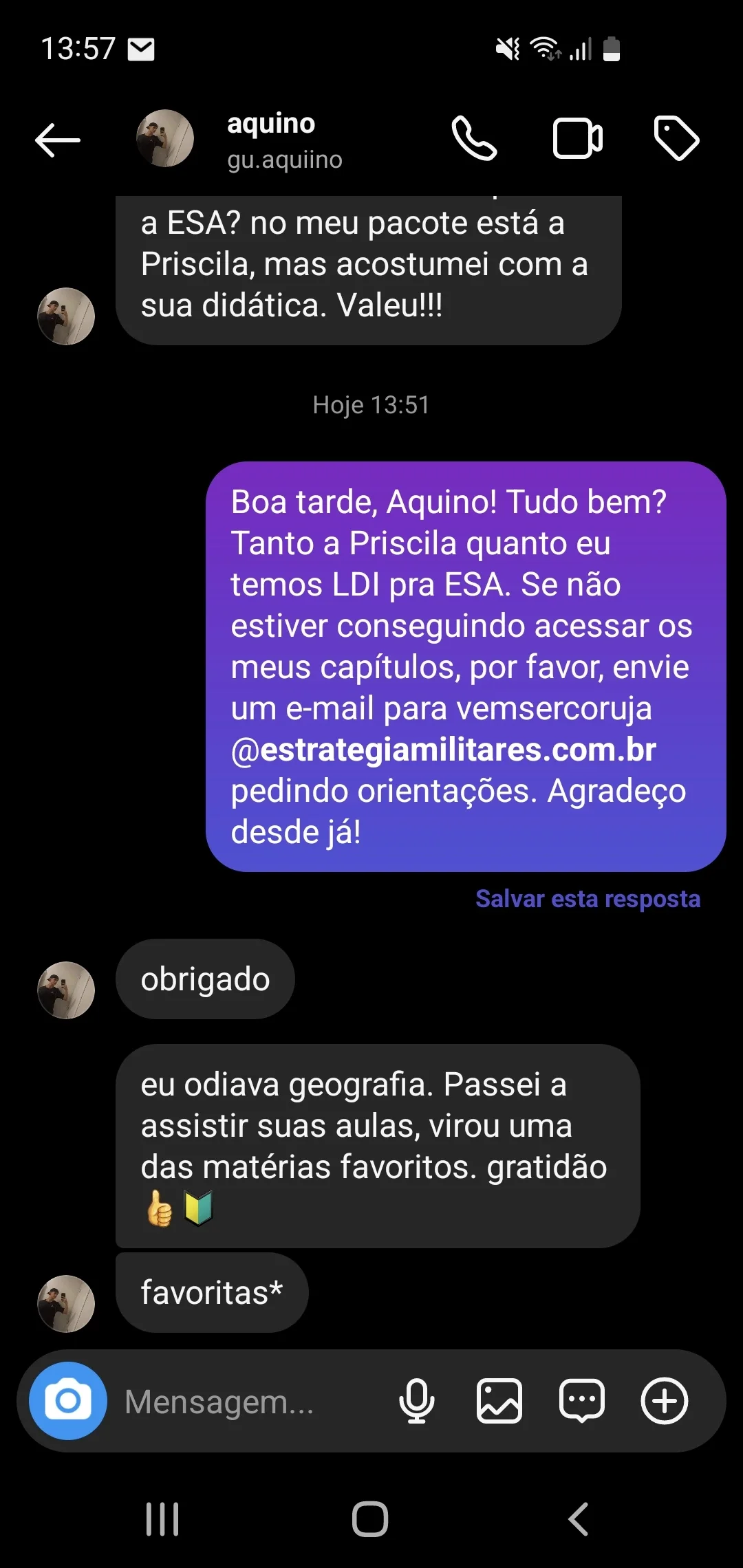Screen dimensions: 743x1568
Task: Open aquino's profile from header name
Action: (x=271, y=124)
